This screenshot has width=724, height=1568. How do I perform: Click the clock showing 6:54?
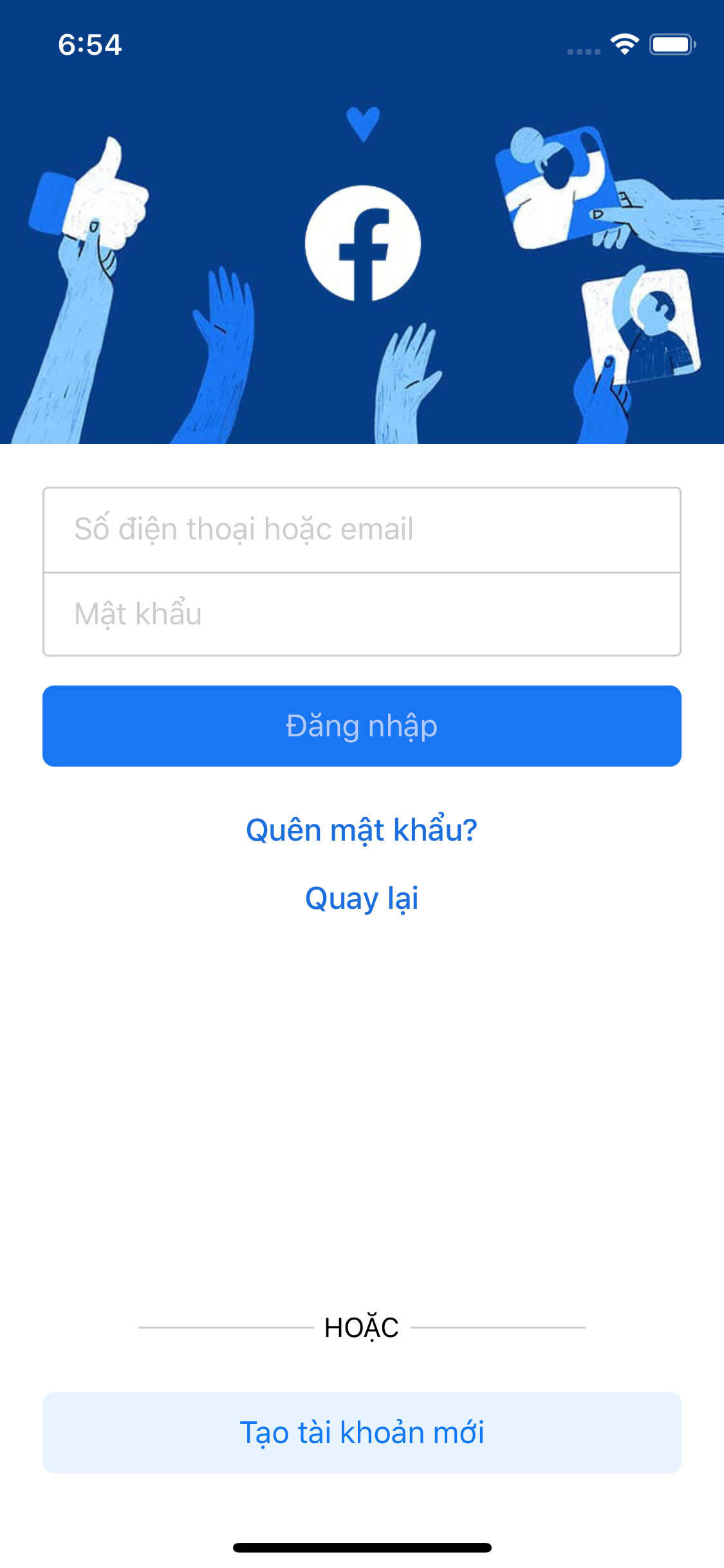89,44
